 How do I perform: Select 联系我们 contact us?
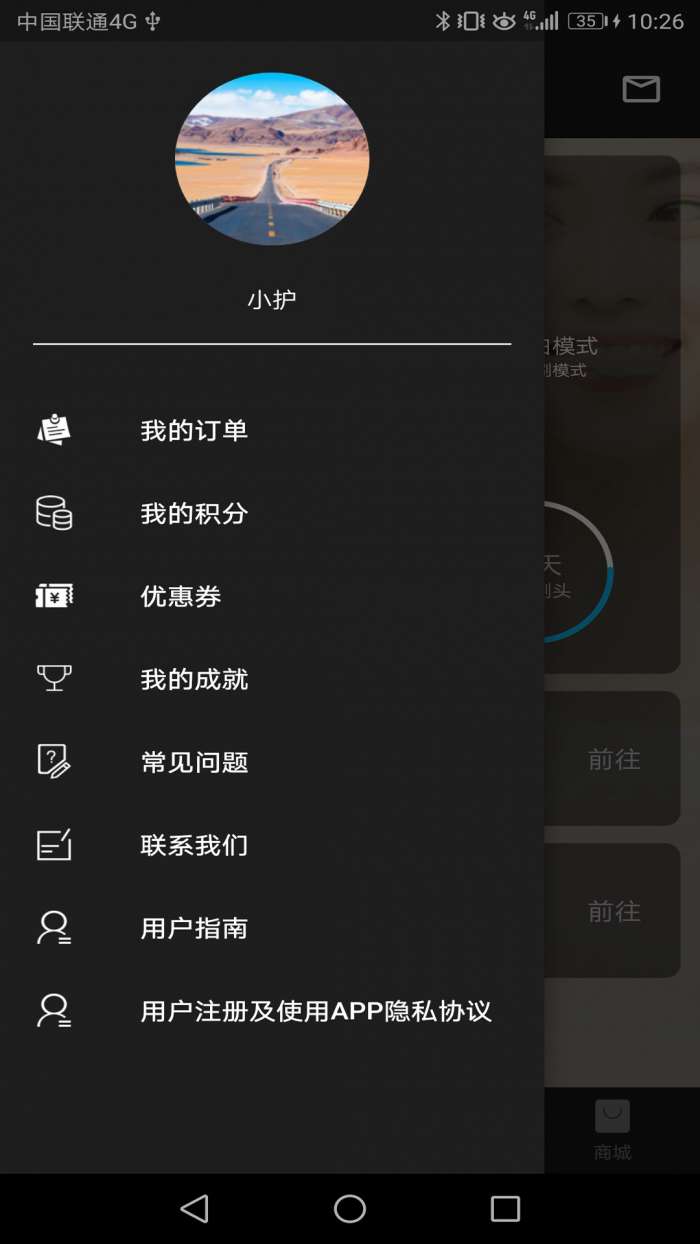pyautogui.click(x=194, y=846)
